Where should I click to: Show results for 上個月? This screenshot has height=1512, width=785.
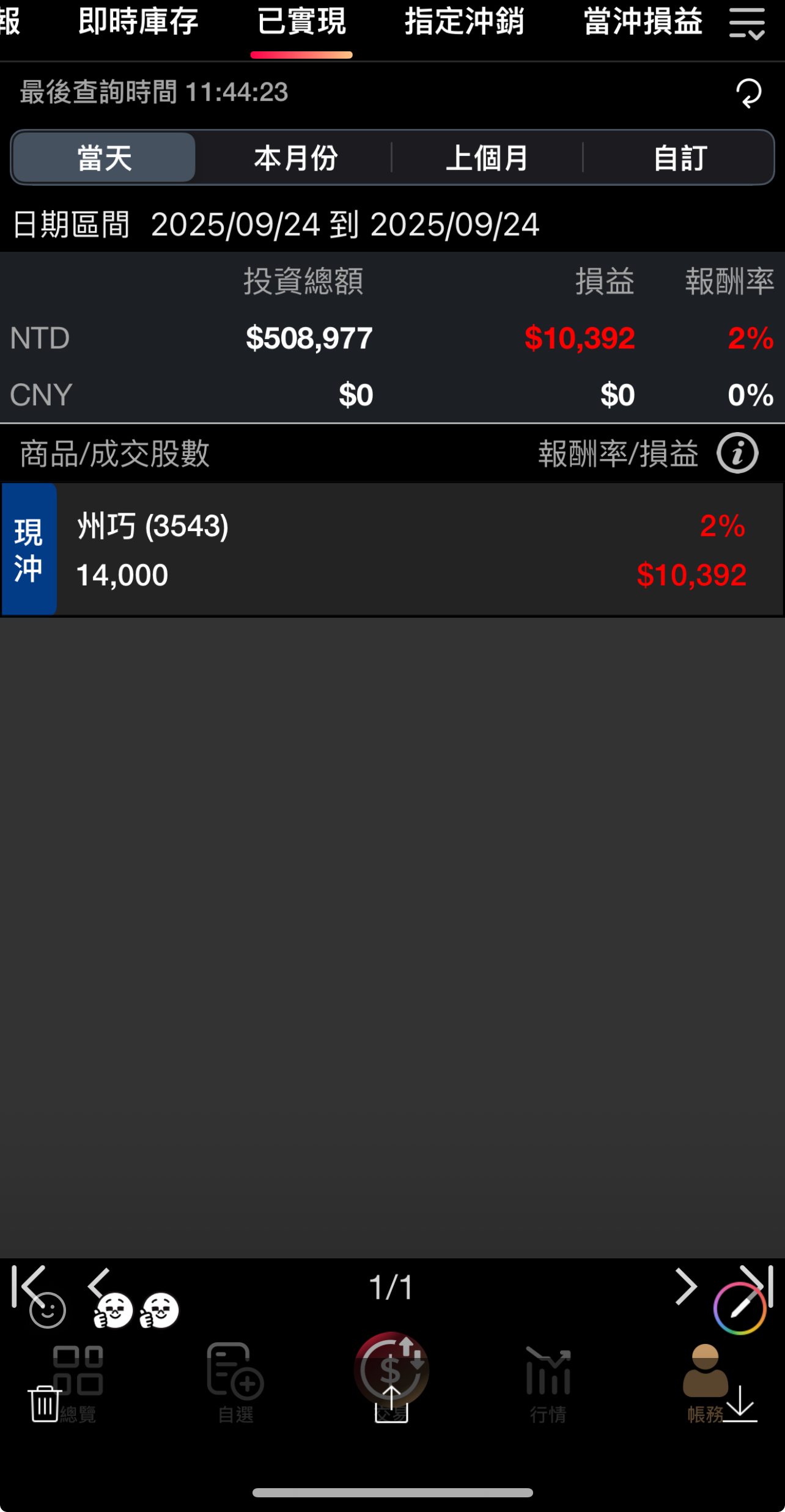pyautogui.click(x=487, y=158)
